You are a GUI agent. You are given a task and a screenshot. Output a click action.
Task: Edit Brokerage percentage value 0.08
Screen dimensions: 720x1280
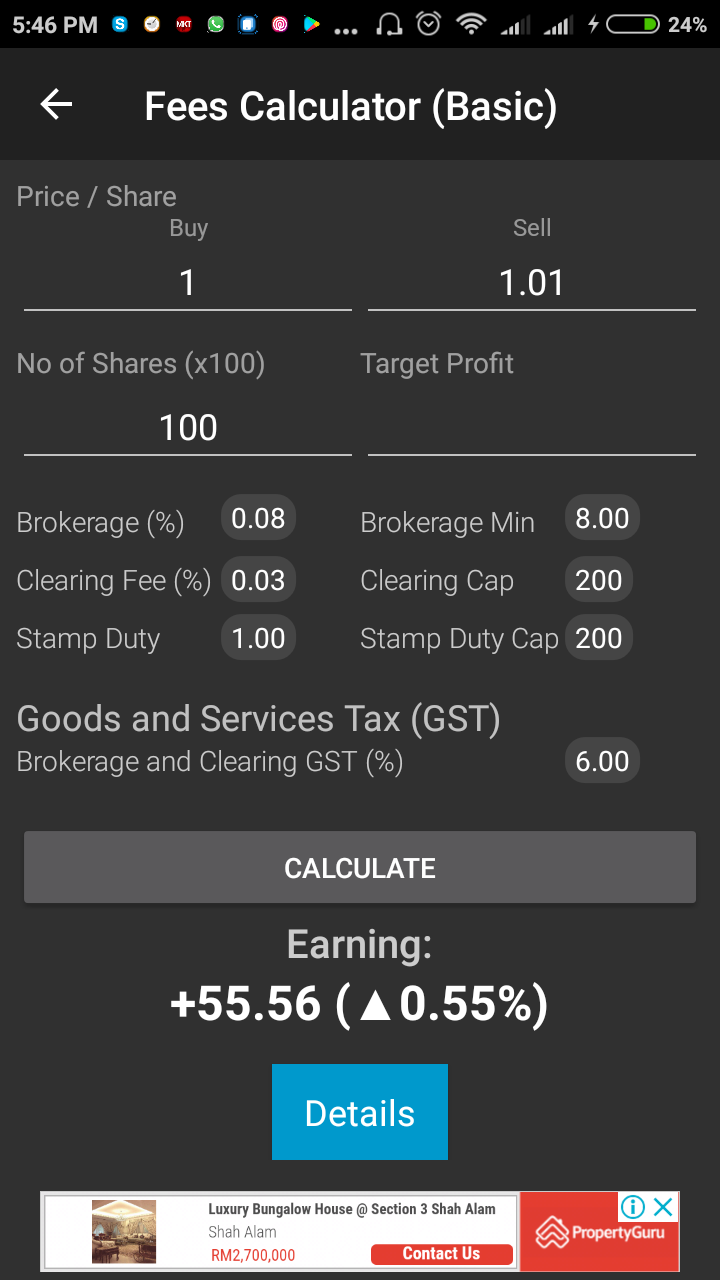[x=258, y=519]
